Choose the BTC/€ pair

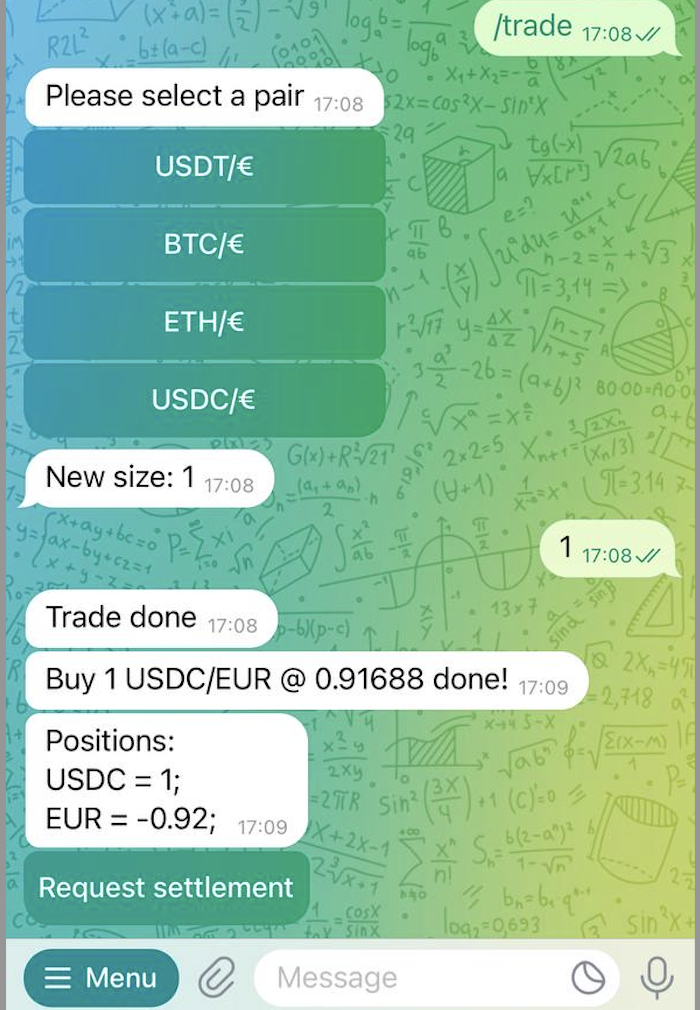point(204,244)
